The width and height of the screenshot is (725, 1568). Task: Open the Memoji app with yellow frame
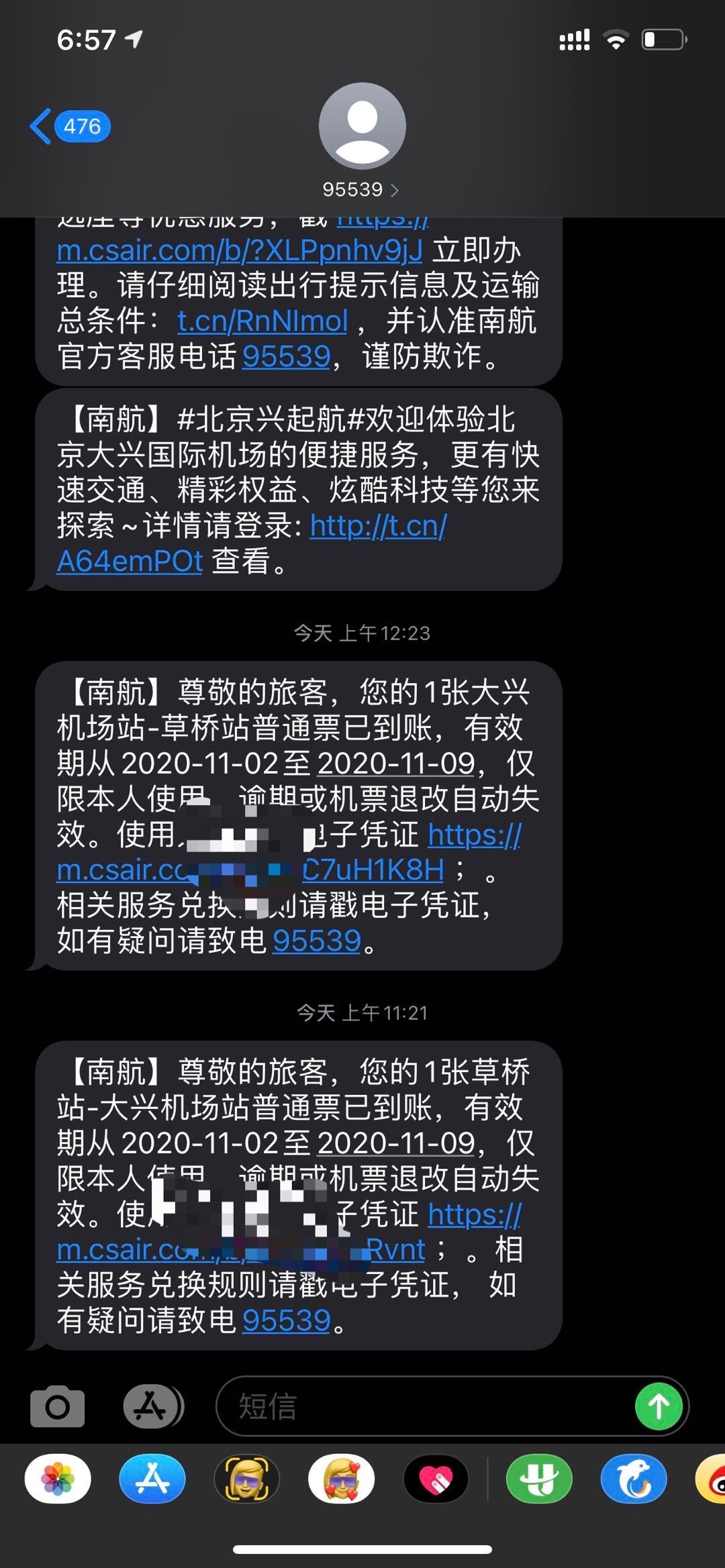pyautogui.click(x=246, y=1479)
